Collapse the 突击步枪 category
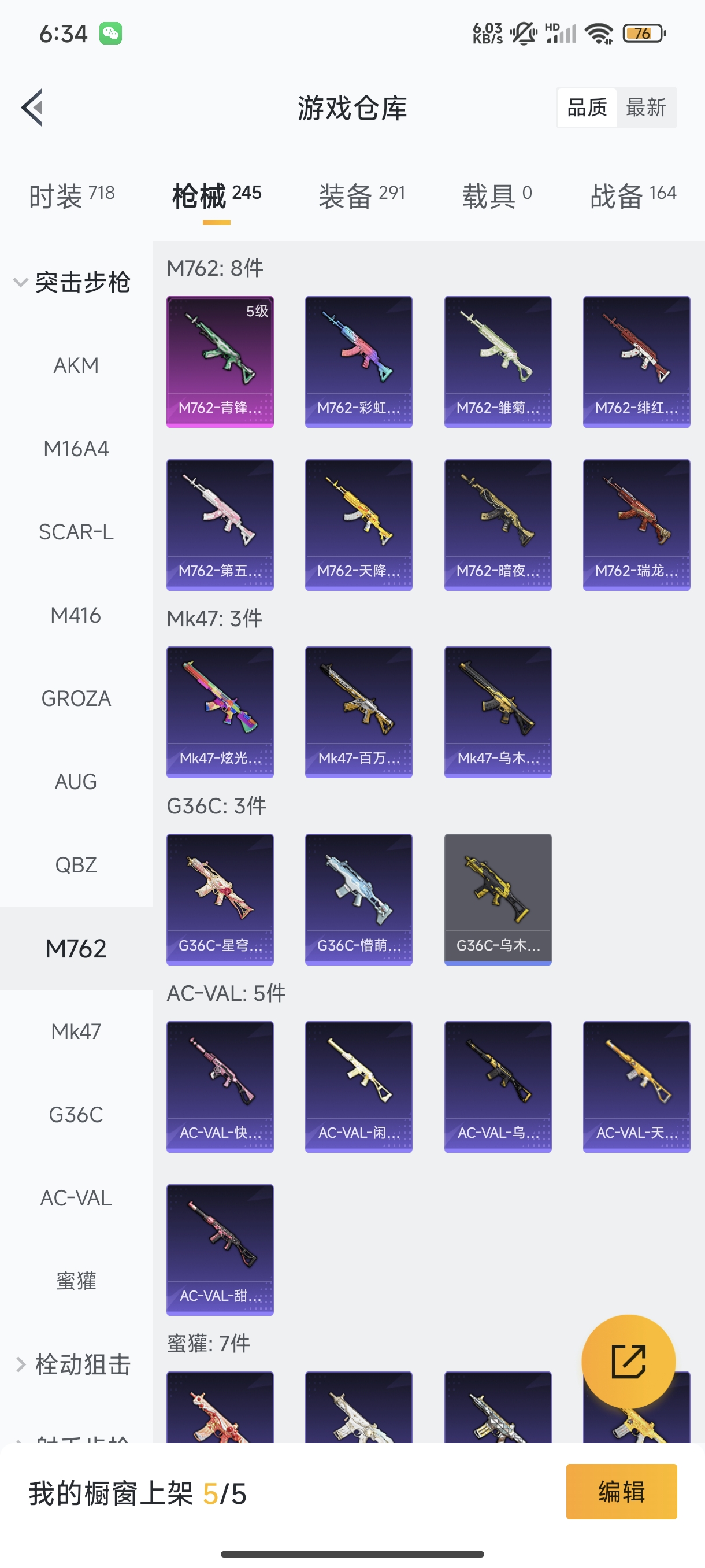Image resolution: width=705 pixels, height=1568 pixels. (x=73, y=282)
